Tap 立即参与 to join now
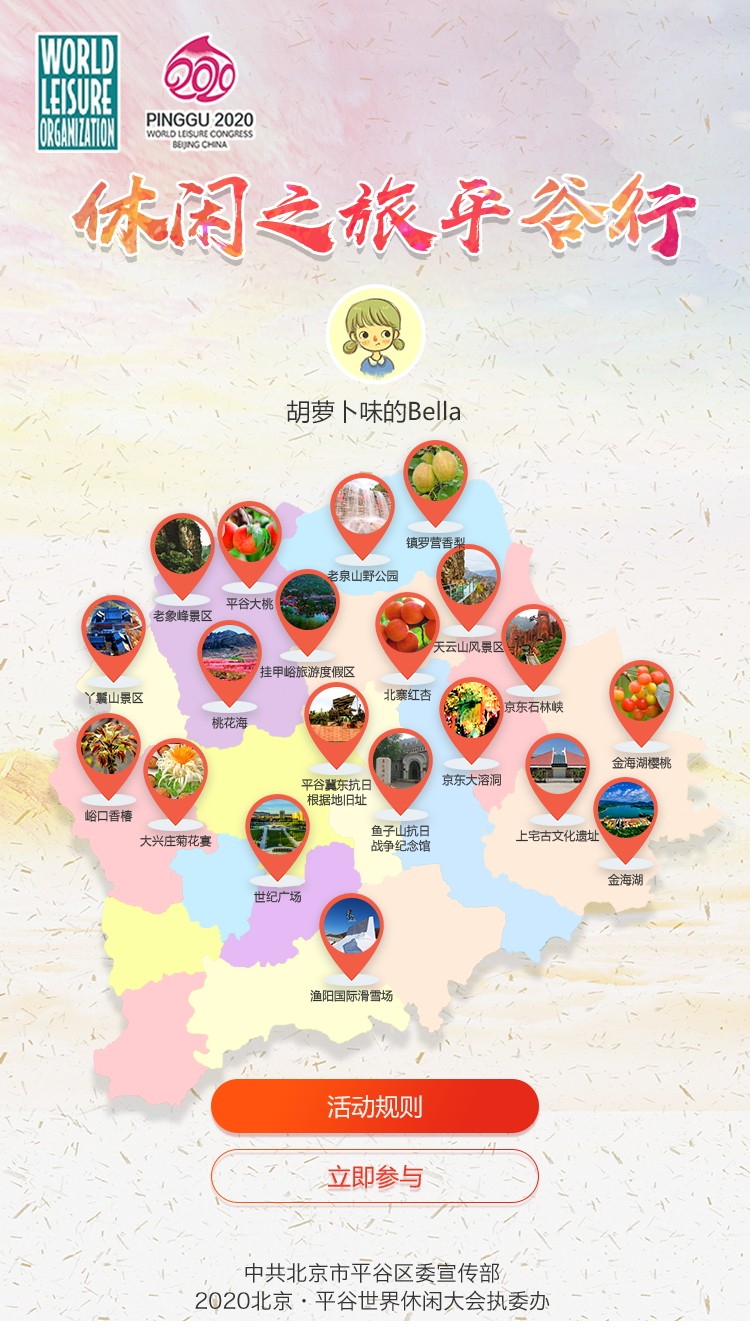The width and height of the screenshot is (750, 1334). click(x=375, y=1177)
